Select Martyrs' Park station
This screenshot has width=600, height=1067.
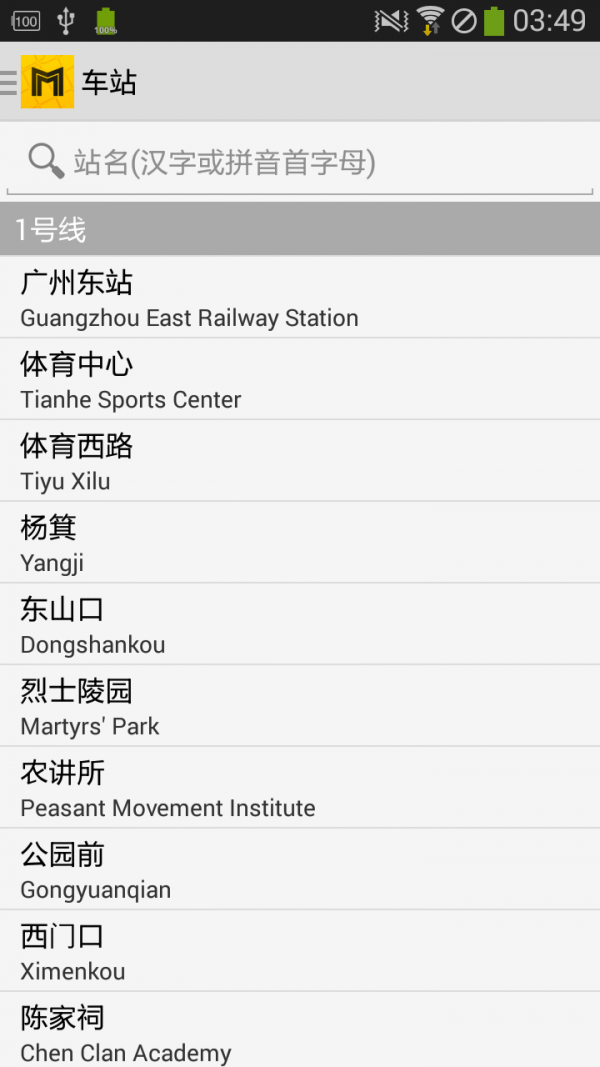click(x=300, y=707)
